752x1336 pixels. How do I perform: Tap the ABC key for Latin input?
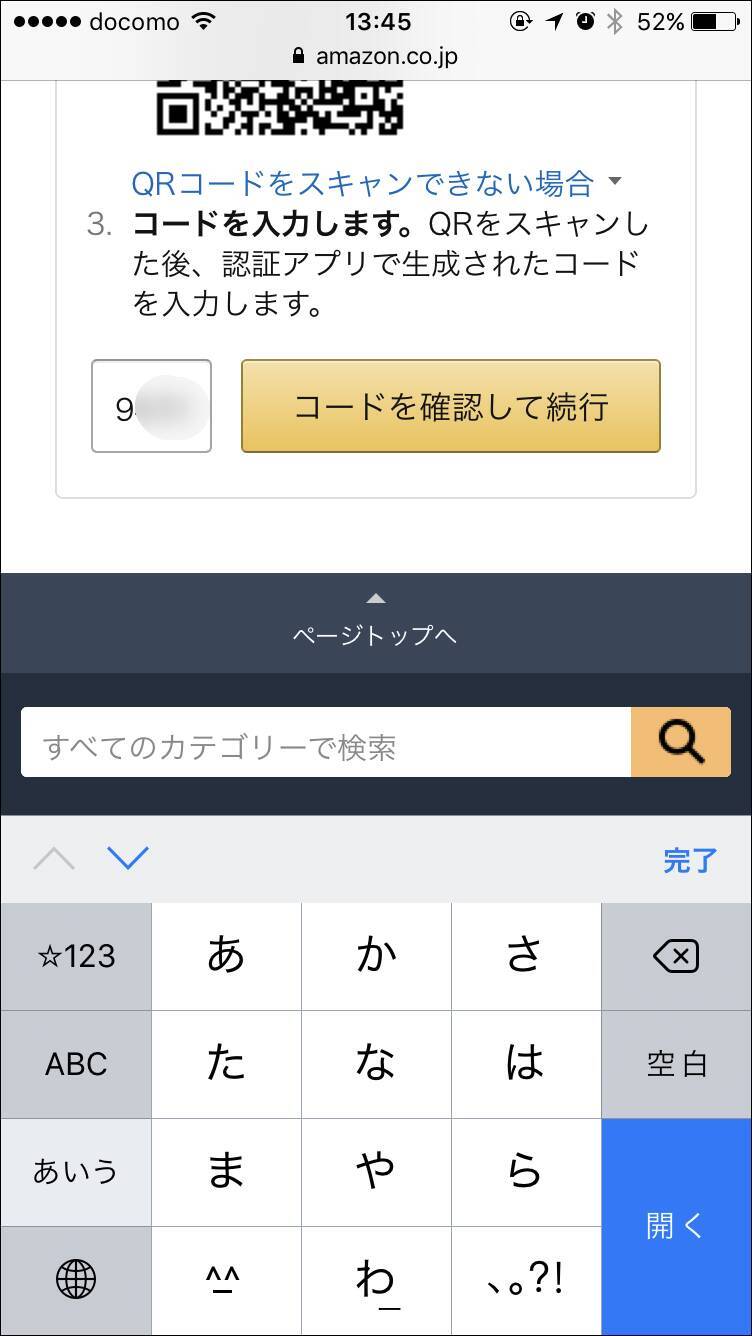[x=75, y=1063]
